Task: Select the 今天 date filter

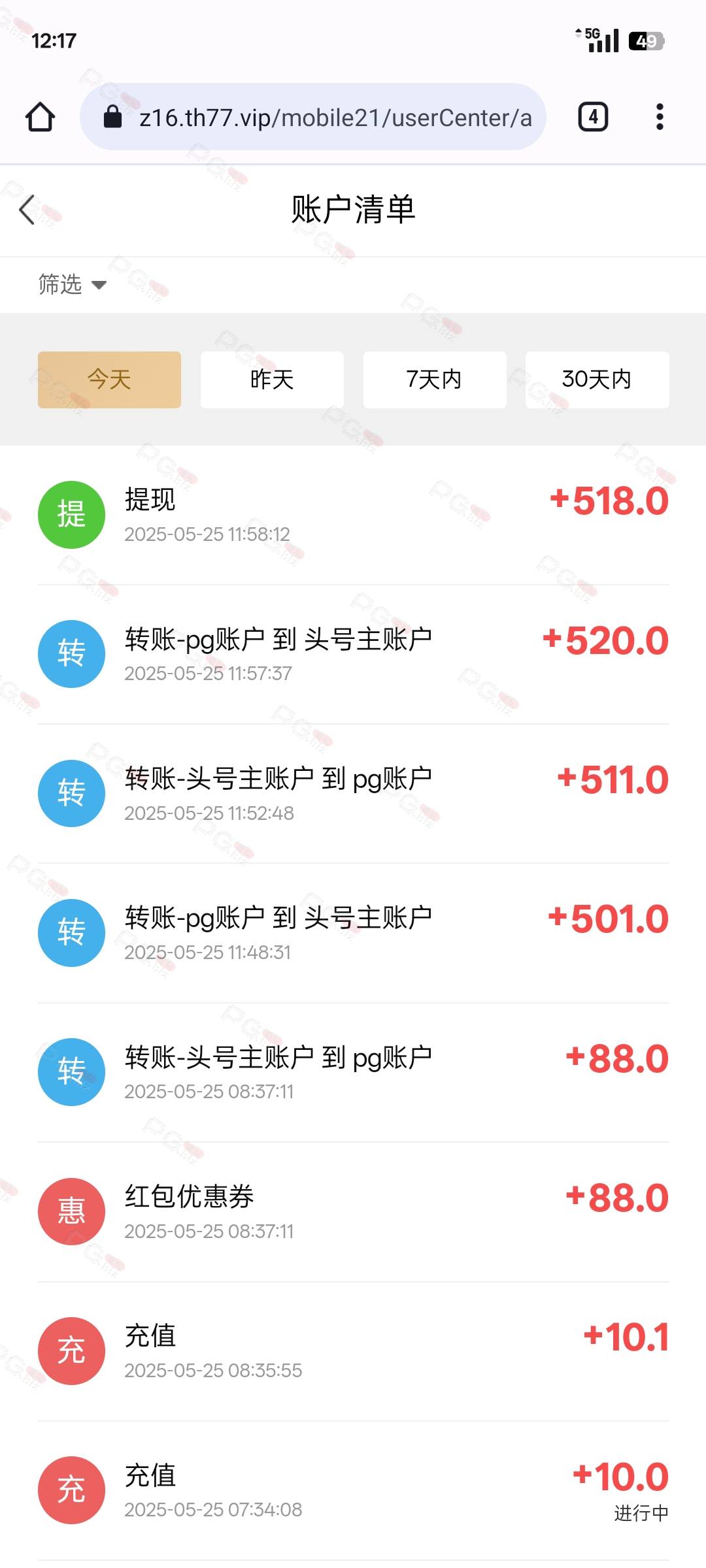Action: coord(109,380)
